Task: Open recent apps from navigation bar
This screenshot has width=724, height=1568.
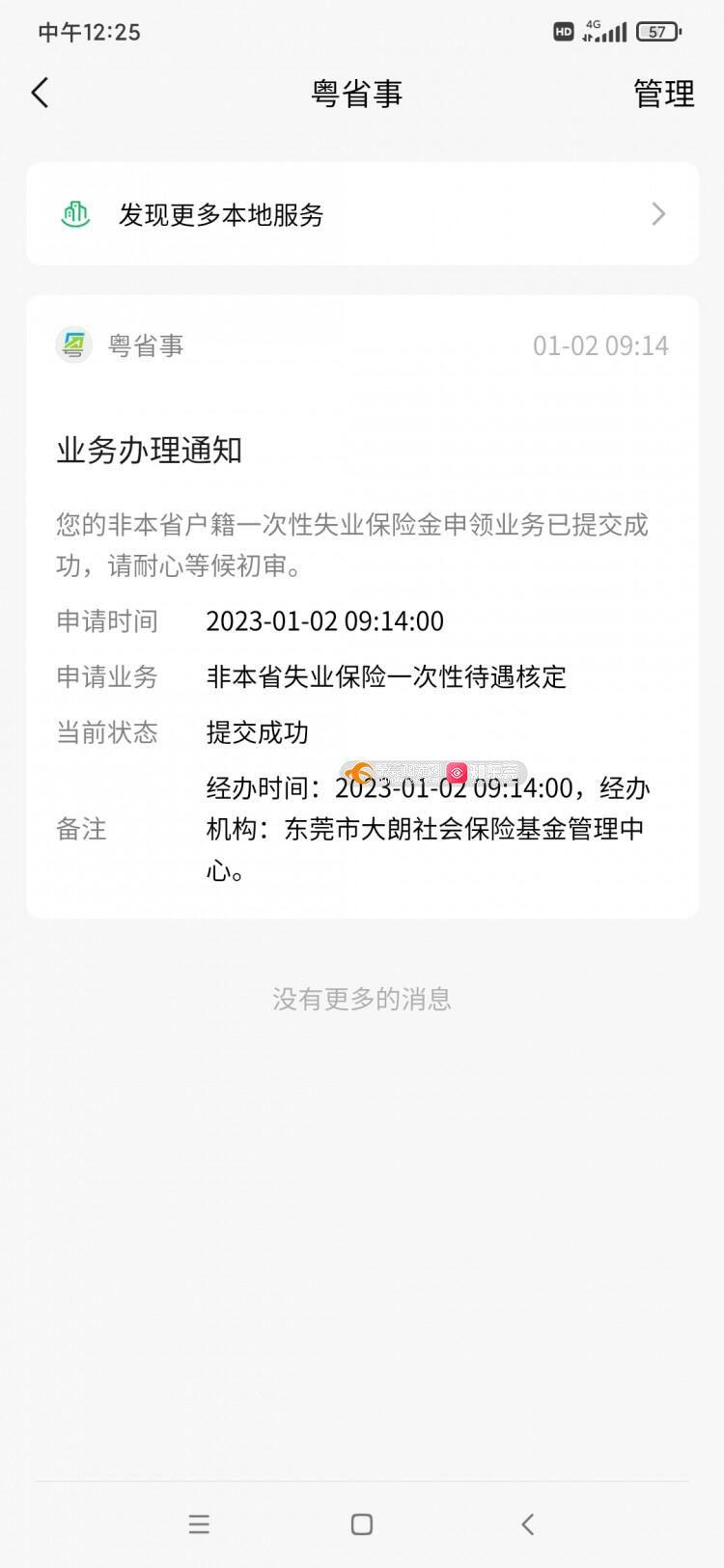Action: pos(199,1524)
